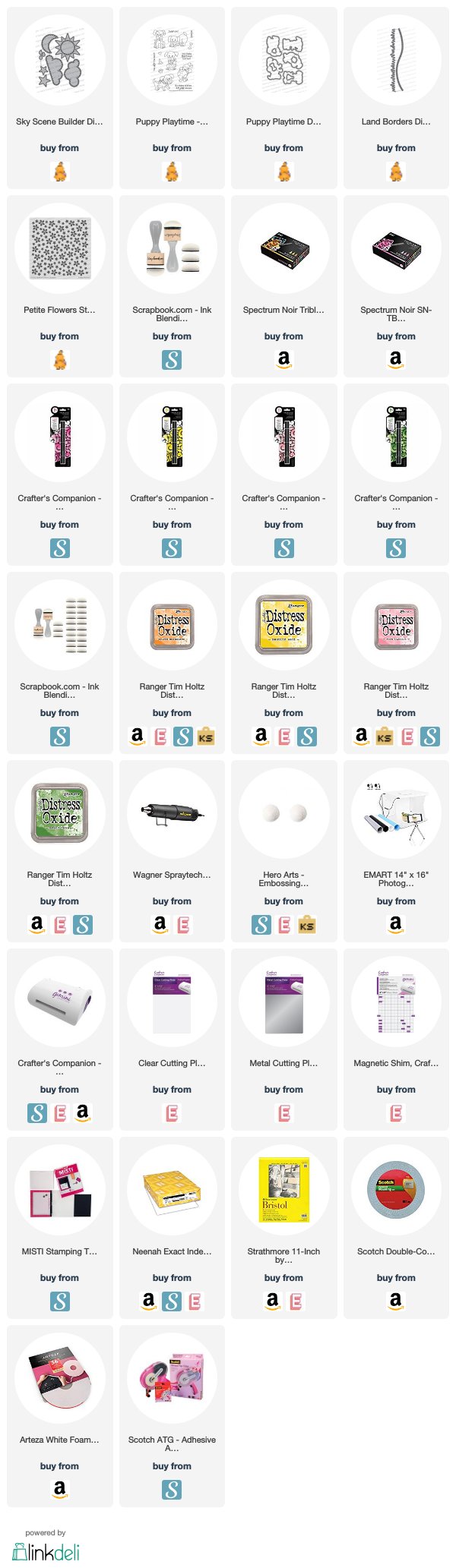The height and width of the screenshot is (1568, 456).
Task: Tap the Amazon icon under EMART 14" x 16" Photog…
Action: [x=396, y=924]
